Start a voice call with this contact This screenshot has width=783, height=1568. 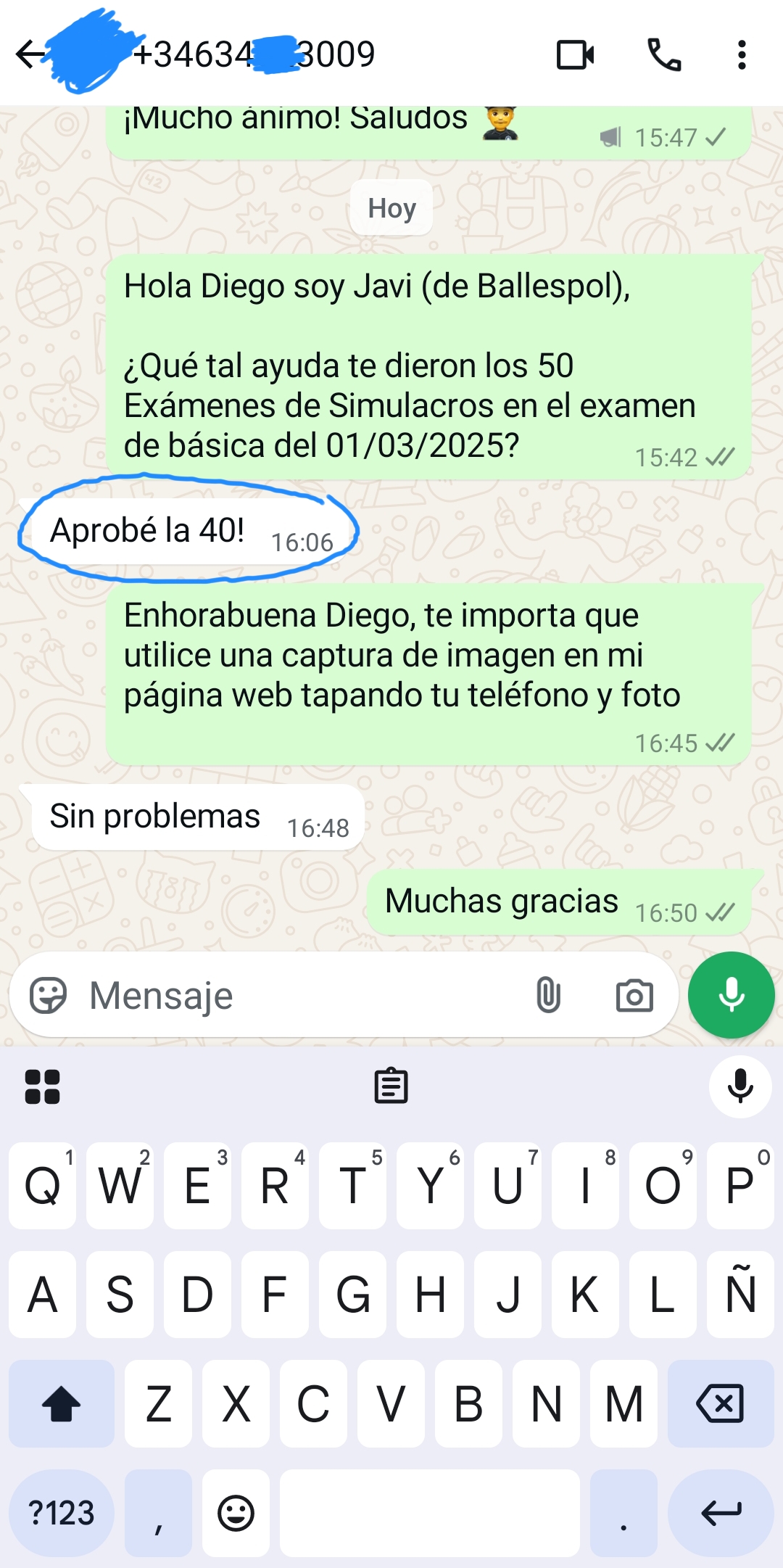coord(663,55)
